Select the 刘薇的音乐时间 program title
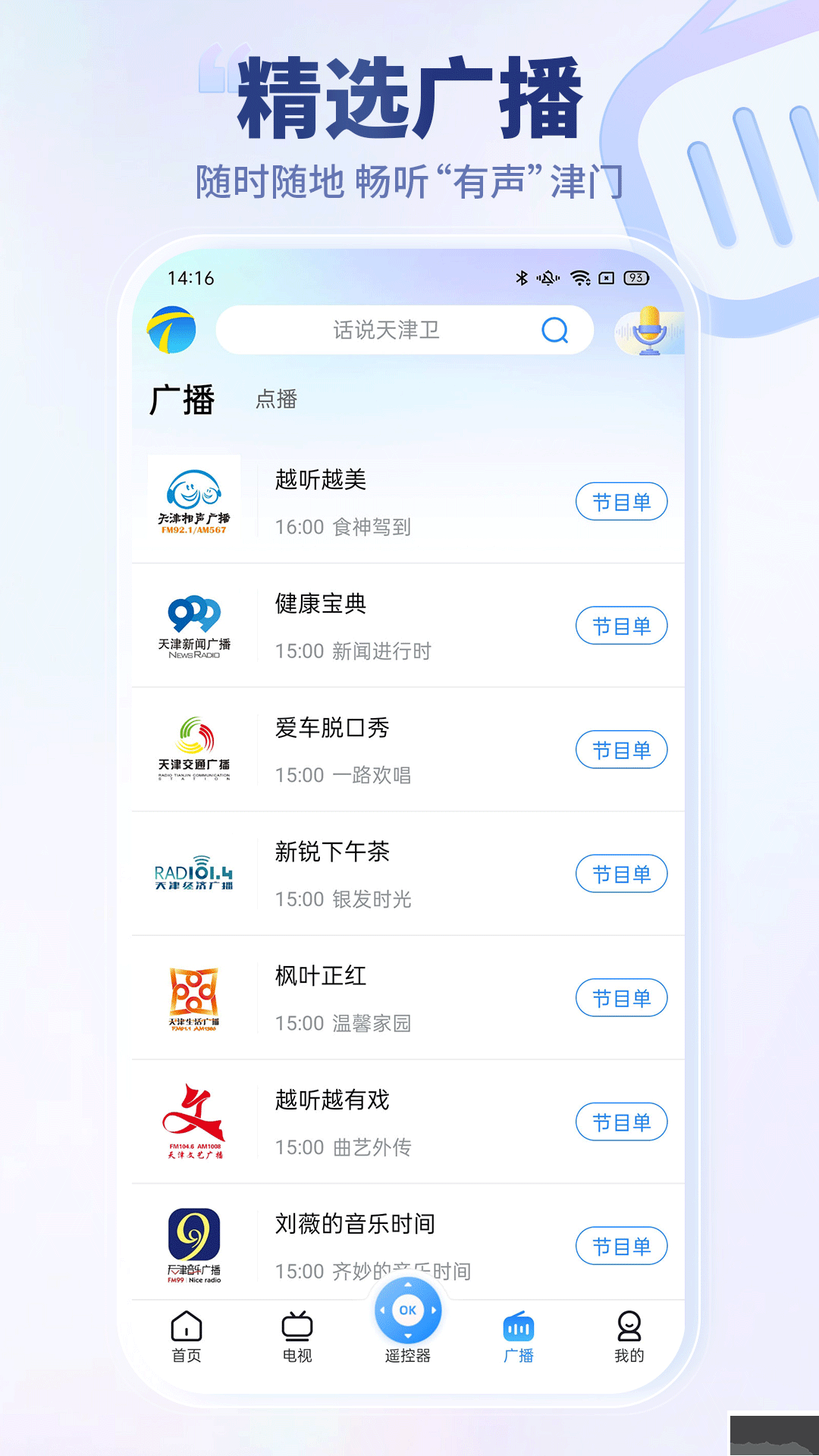Screen dimensions: 819x1456 point(356,1222)
